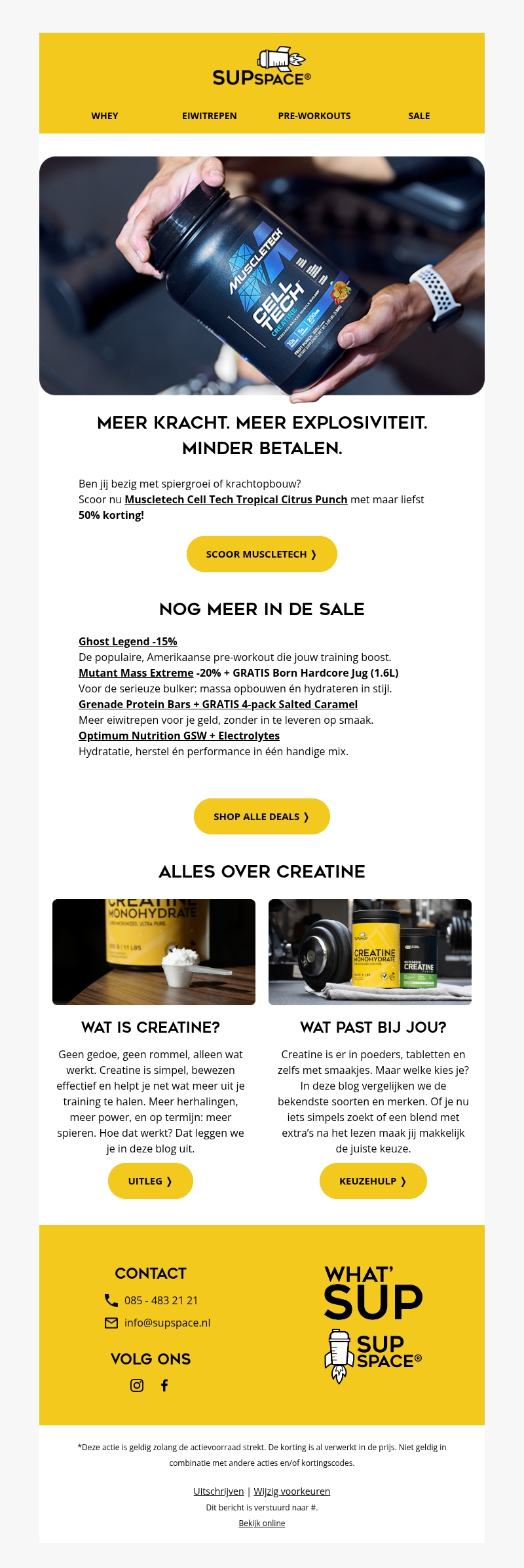Open the WHEY menu link

(x=105, y=116)
